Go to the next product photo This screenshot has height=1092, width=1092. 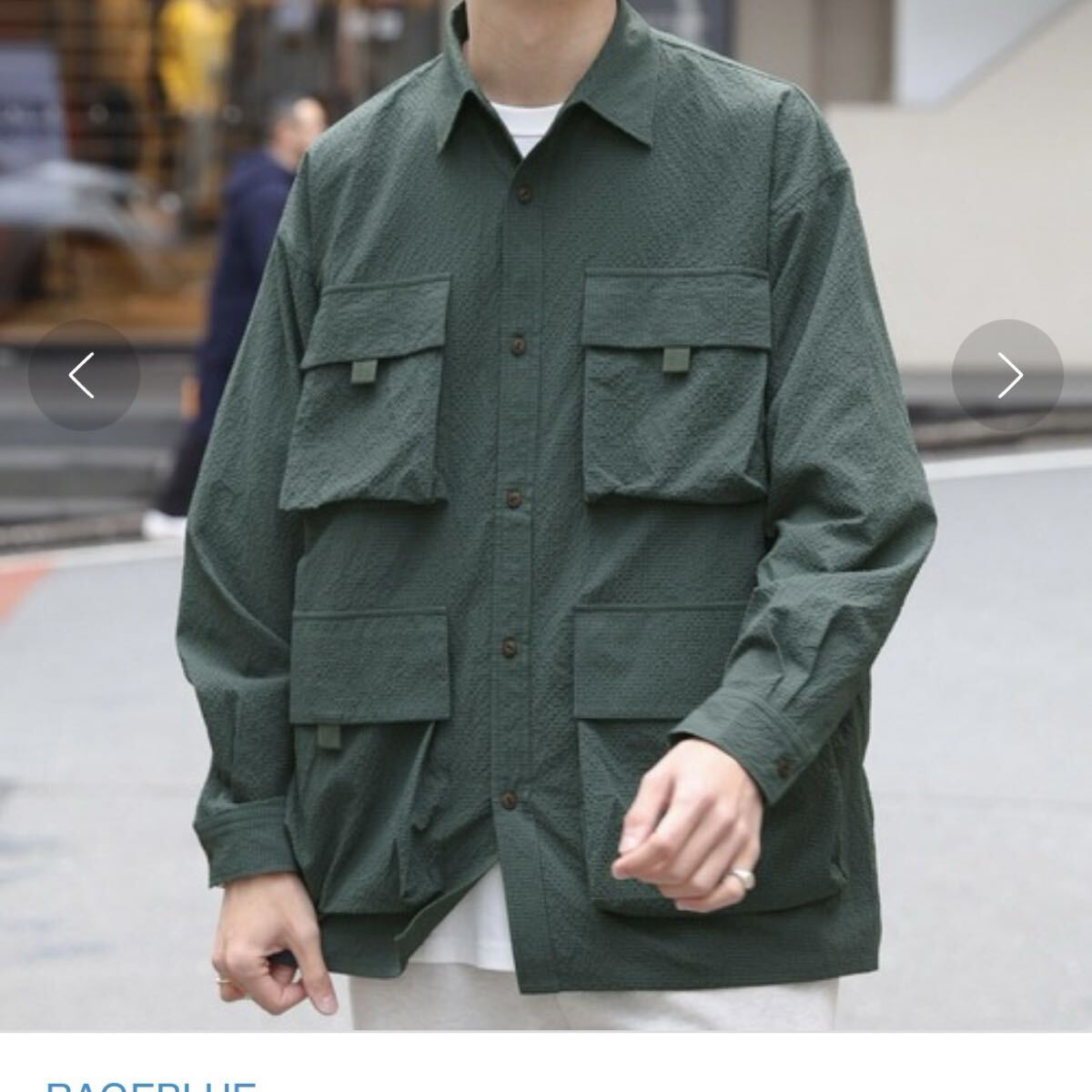point(1007,376)
